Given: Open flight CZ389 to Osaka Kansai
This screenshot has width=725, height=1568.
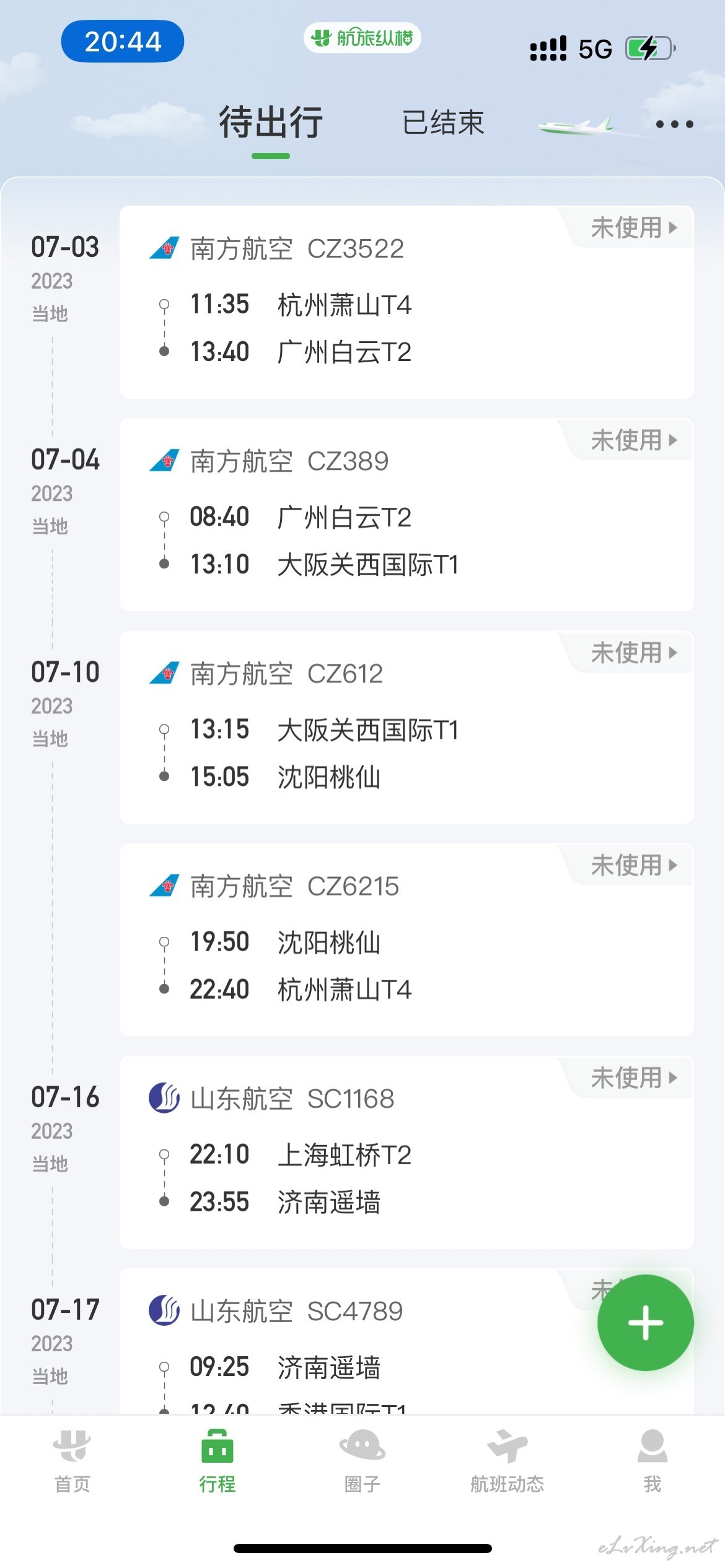Looking at the screenshot, I should pyautogui.click(x=406, y=515).
